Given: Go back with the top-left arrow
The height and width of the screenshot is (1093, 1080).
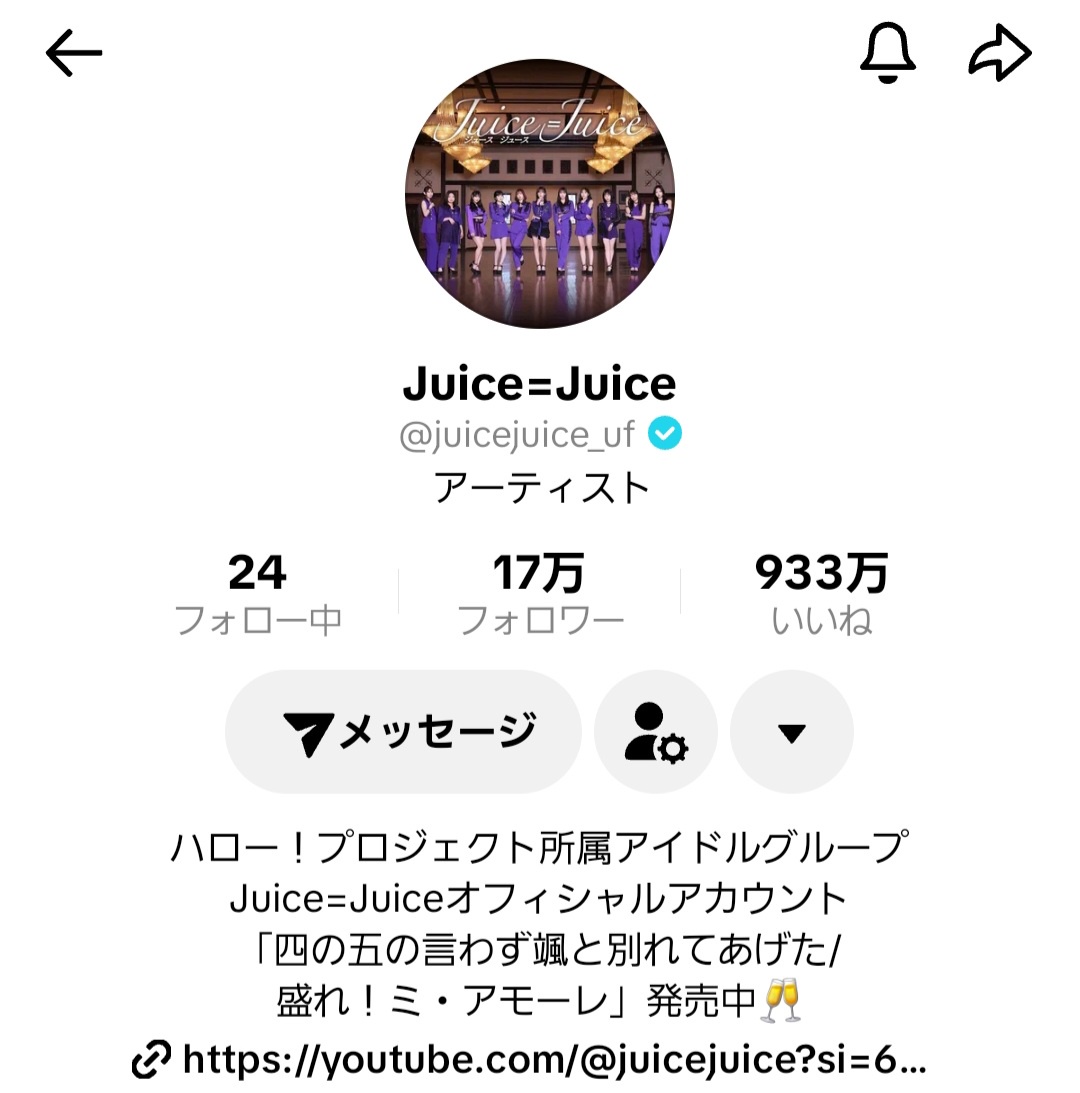Looking at the screenshot, I should click(x=74, y=53).
